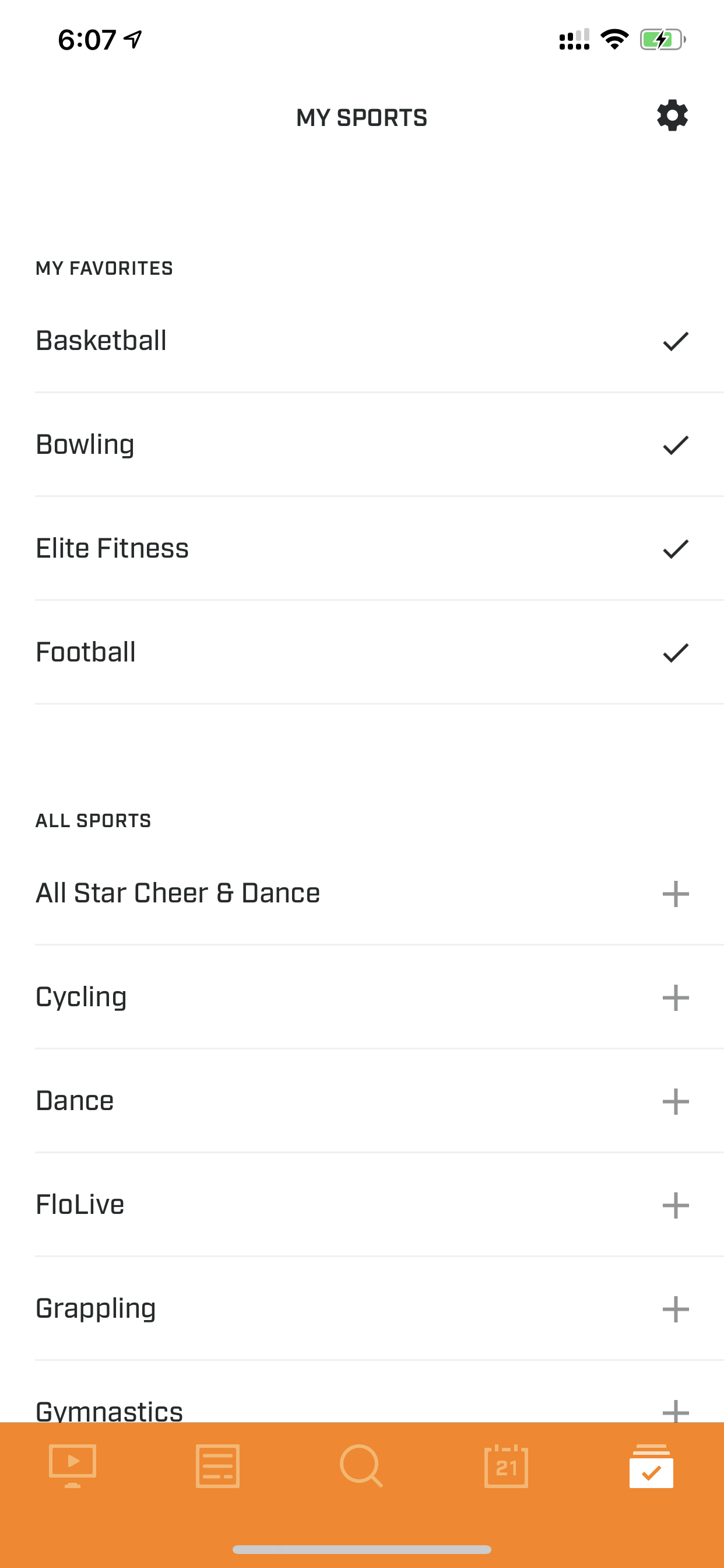Viewport: 724px width, 1568px height.
Task: Add Grappling to favorites
Action: pyautogui.click(x=676, y=1308)
